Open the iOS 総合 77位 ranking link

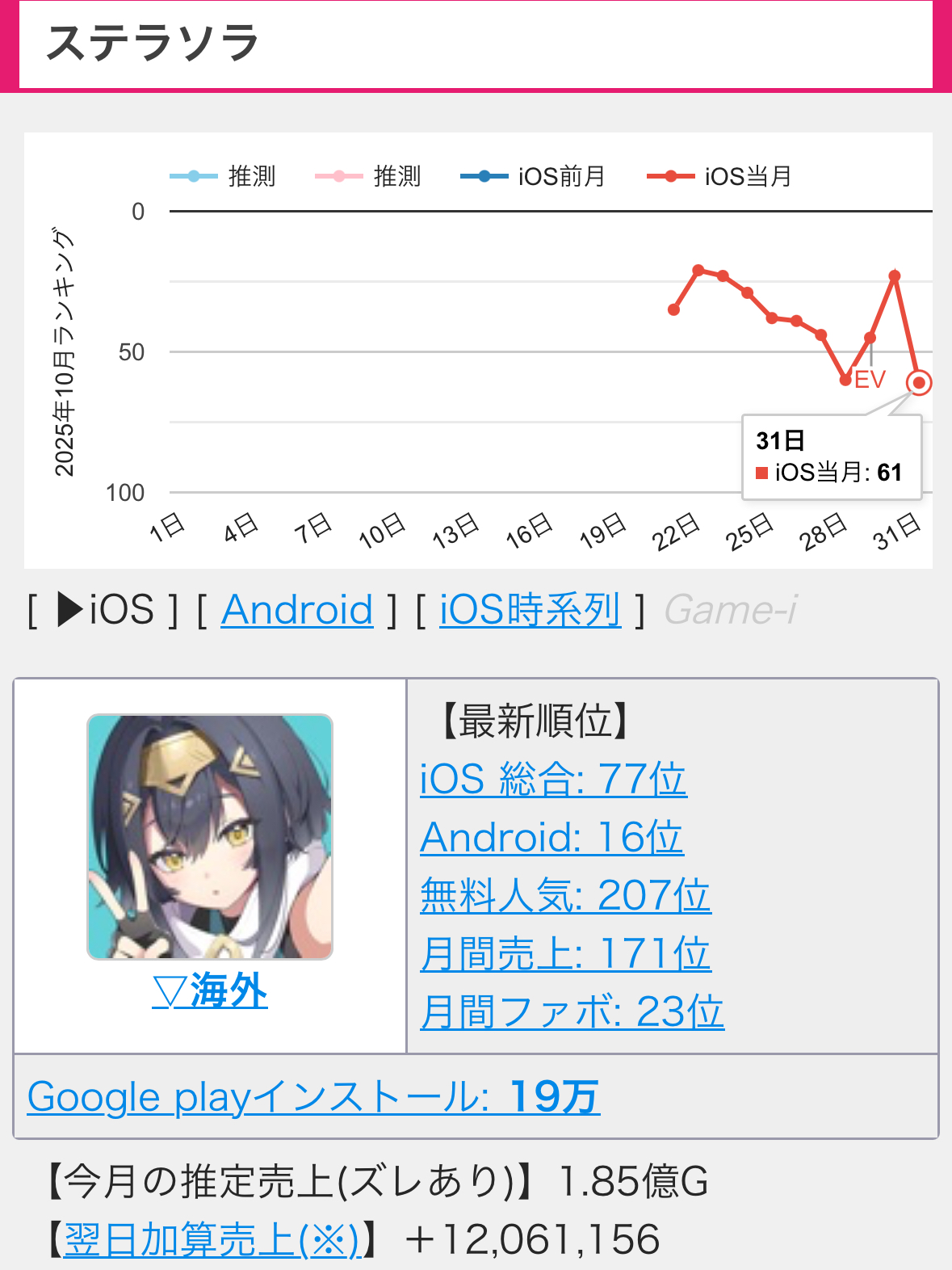pos(553,780)
